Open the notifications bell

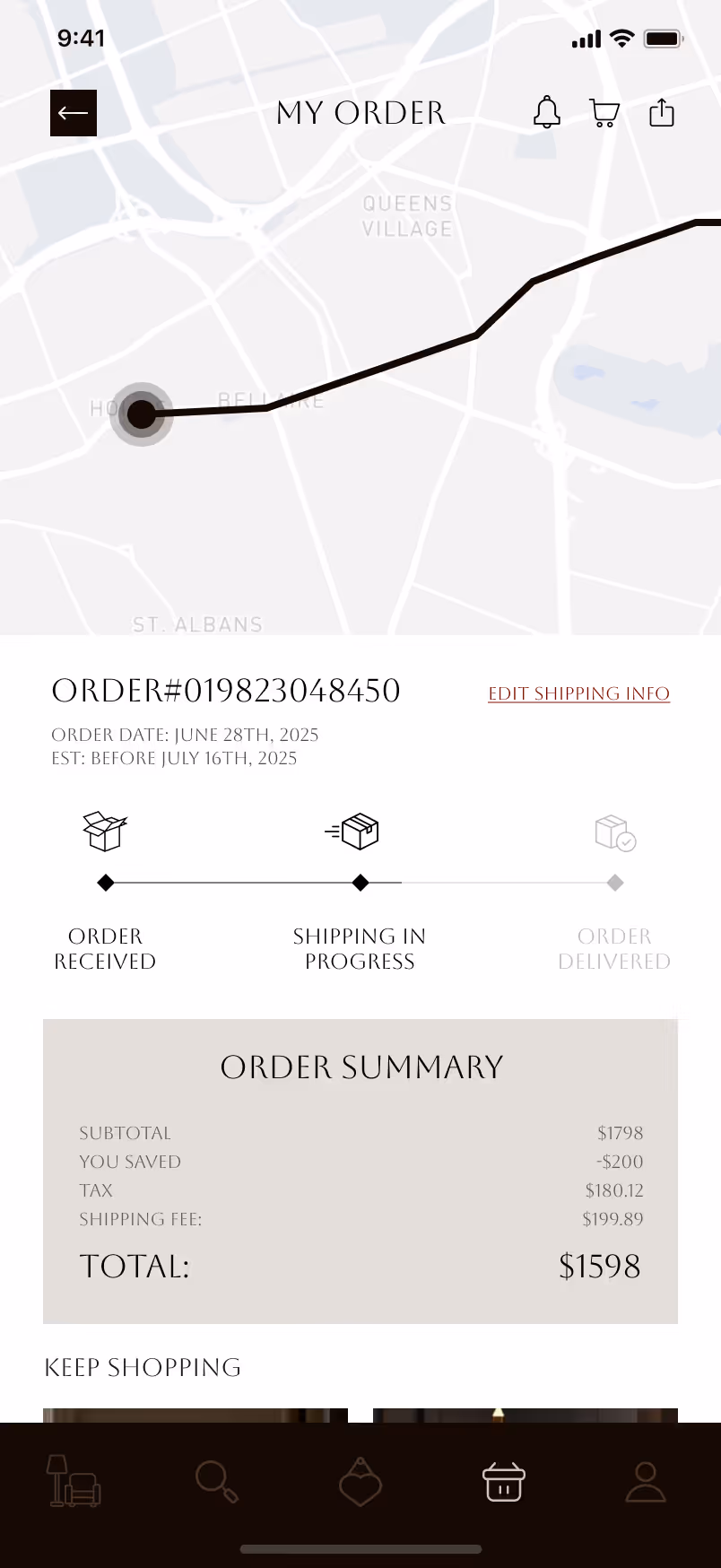click(547, 113)
